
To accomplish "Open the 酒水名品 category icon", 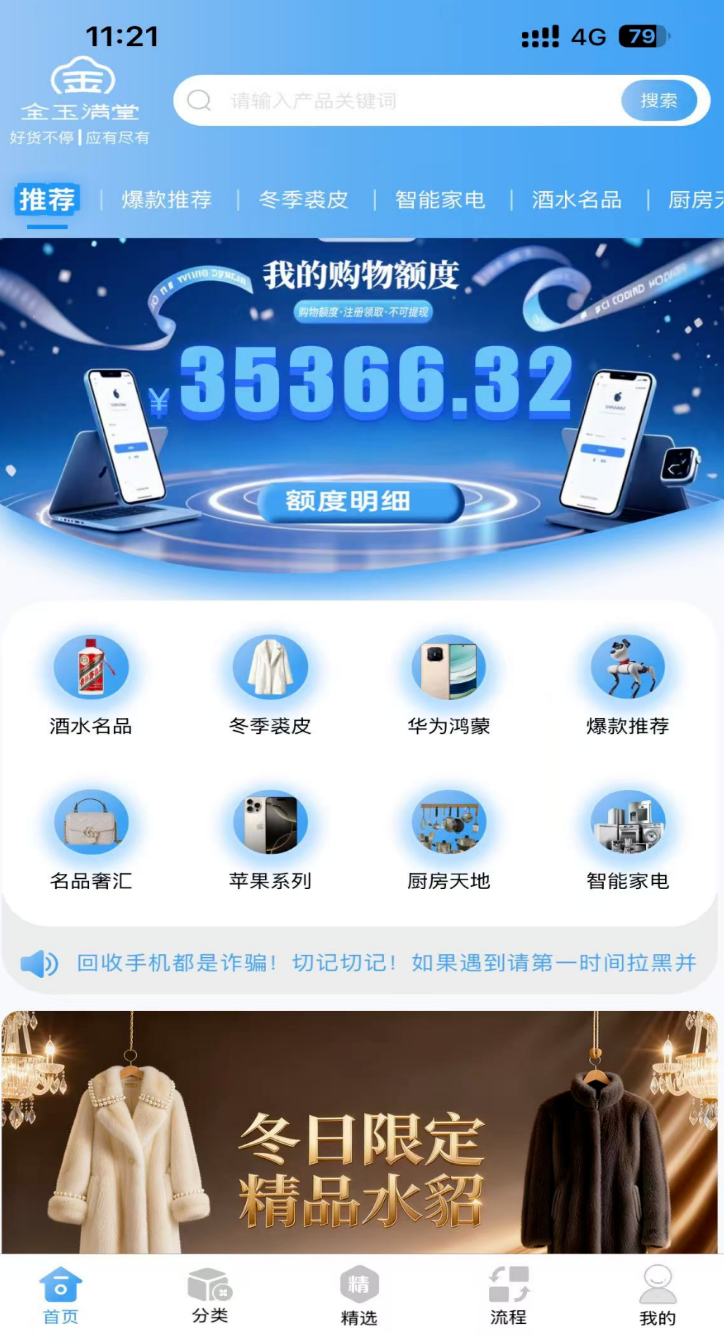I will [x=91, y=668].
